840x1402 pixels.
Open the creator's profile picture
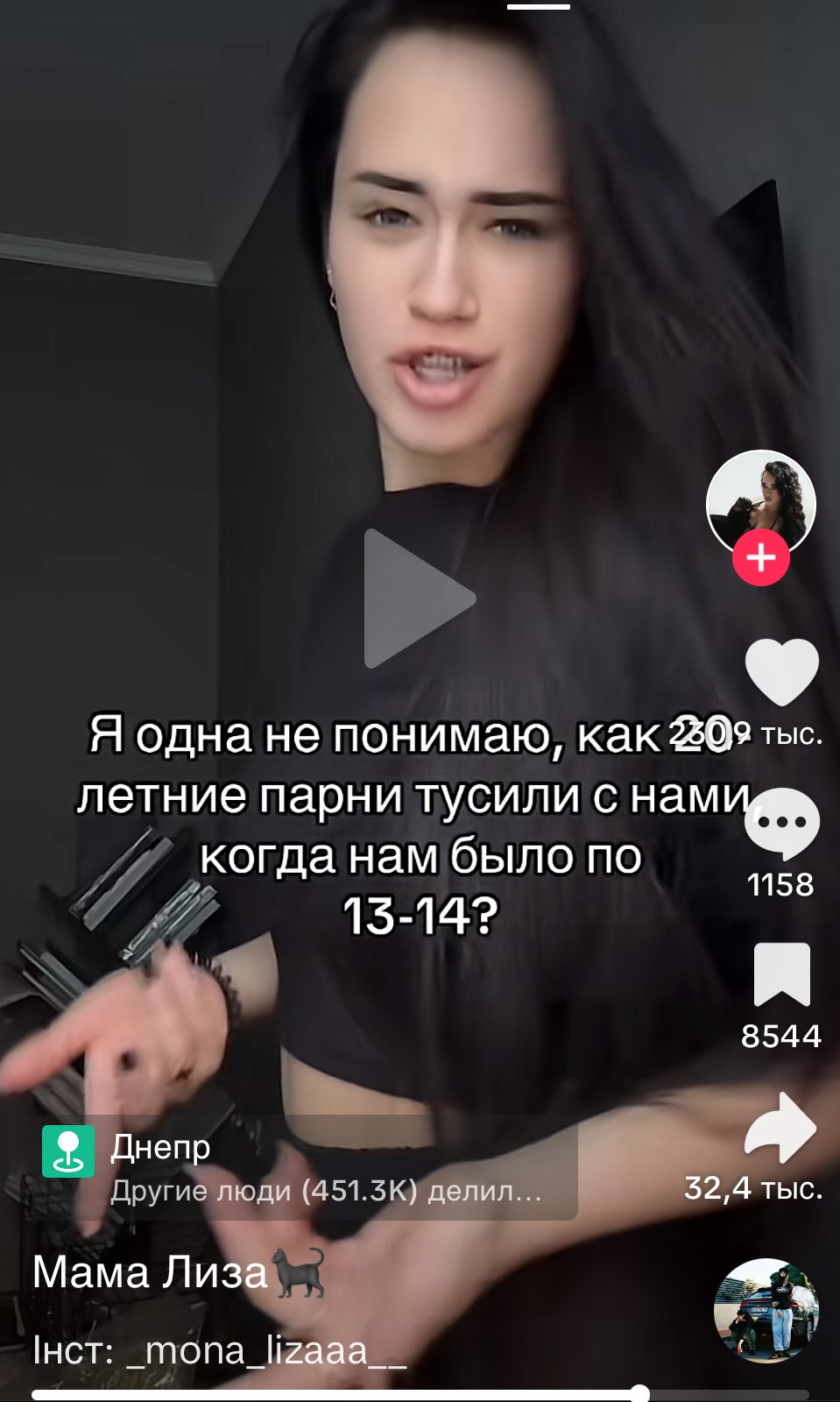click(760, 501)
